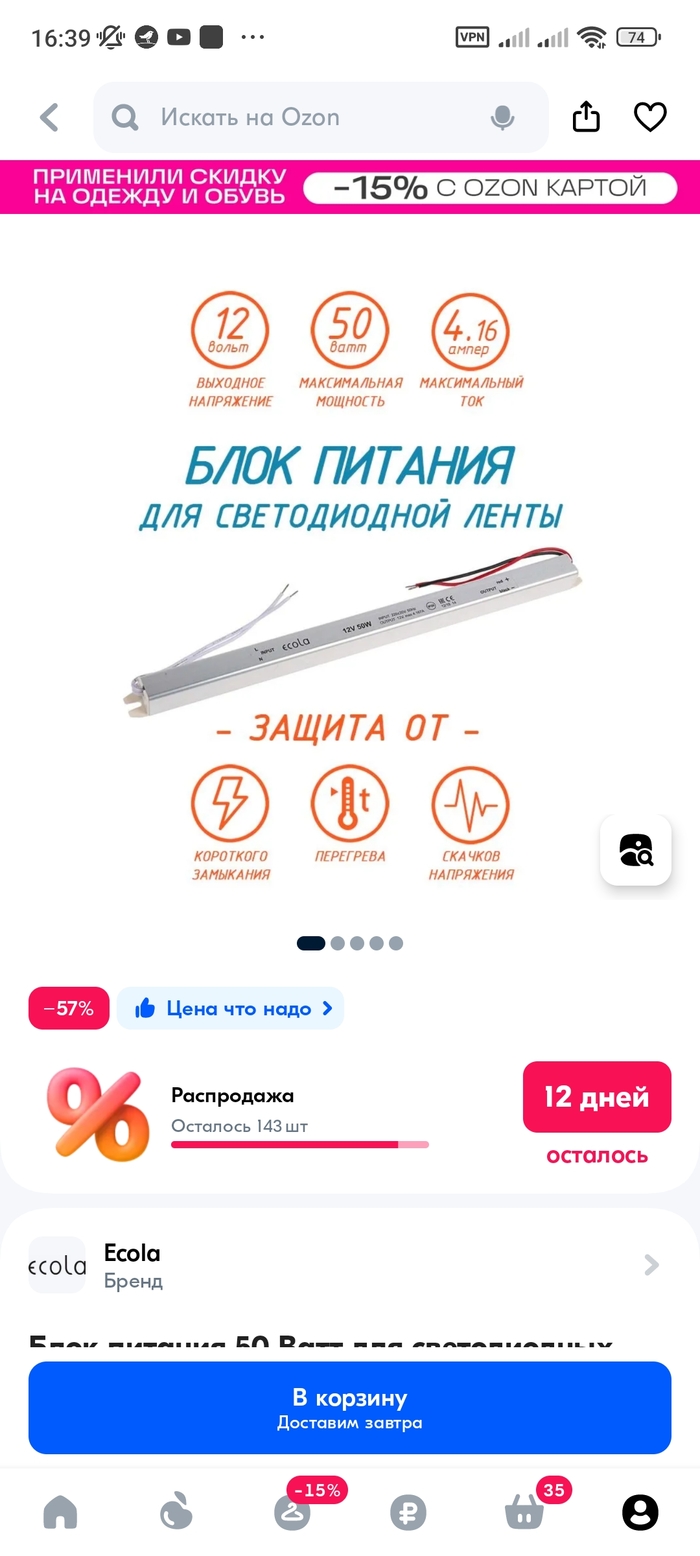The width and height of the screenshot is (700, 1556).
Task: Open the "Цена что надо" badge
Action: 231,1008
